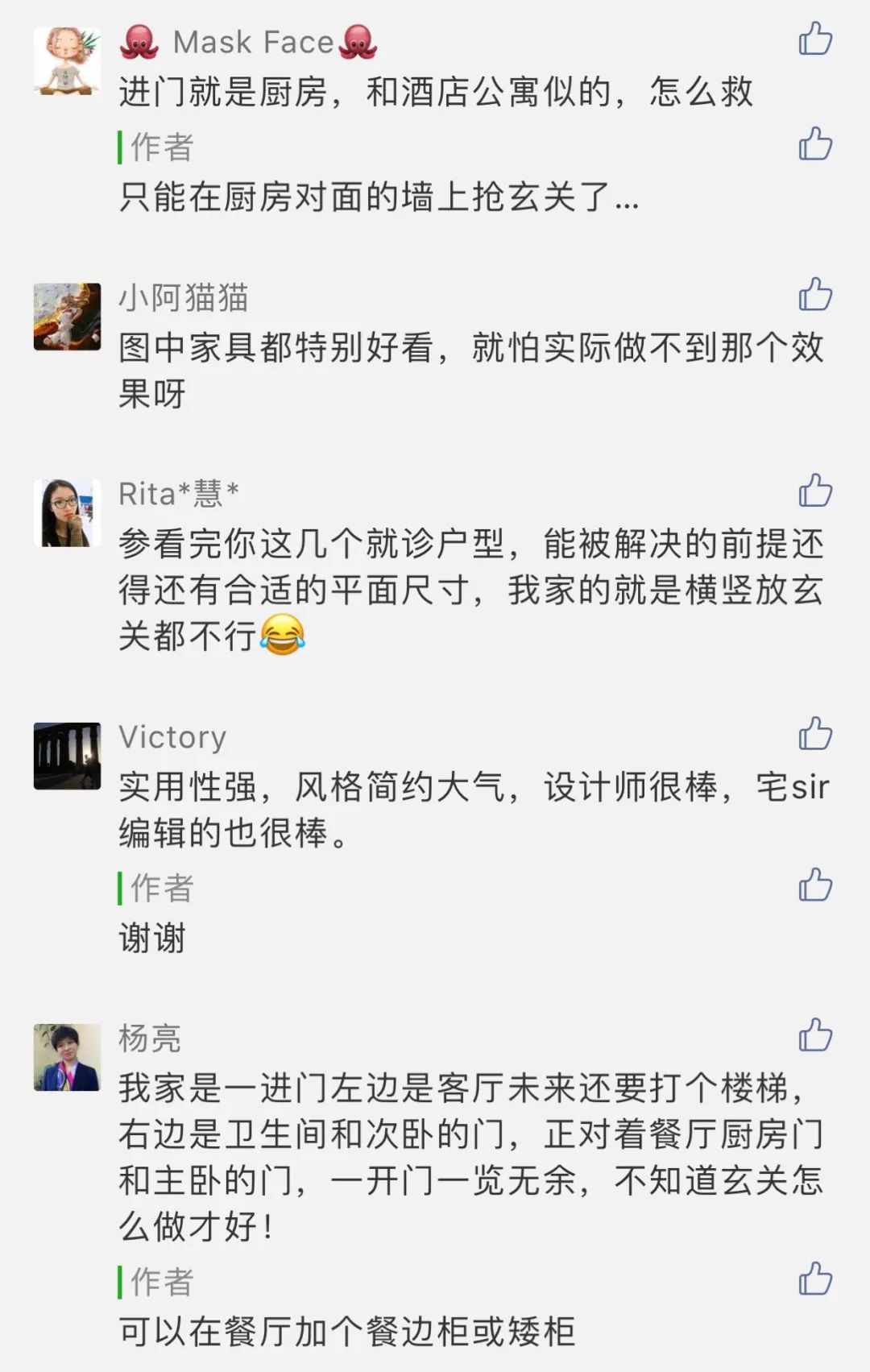Image resolution: width=870 pixels, height=1372 pixels.
Task: Like the comment from Rita*慧*
Action: click(x=814, y=491)
